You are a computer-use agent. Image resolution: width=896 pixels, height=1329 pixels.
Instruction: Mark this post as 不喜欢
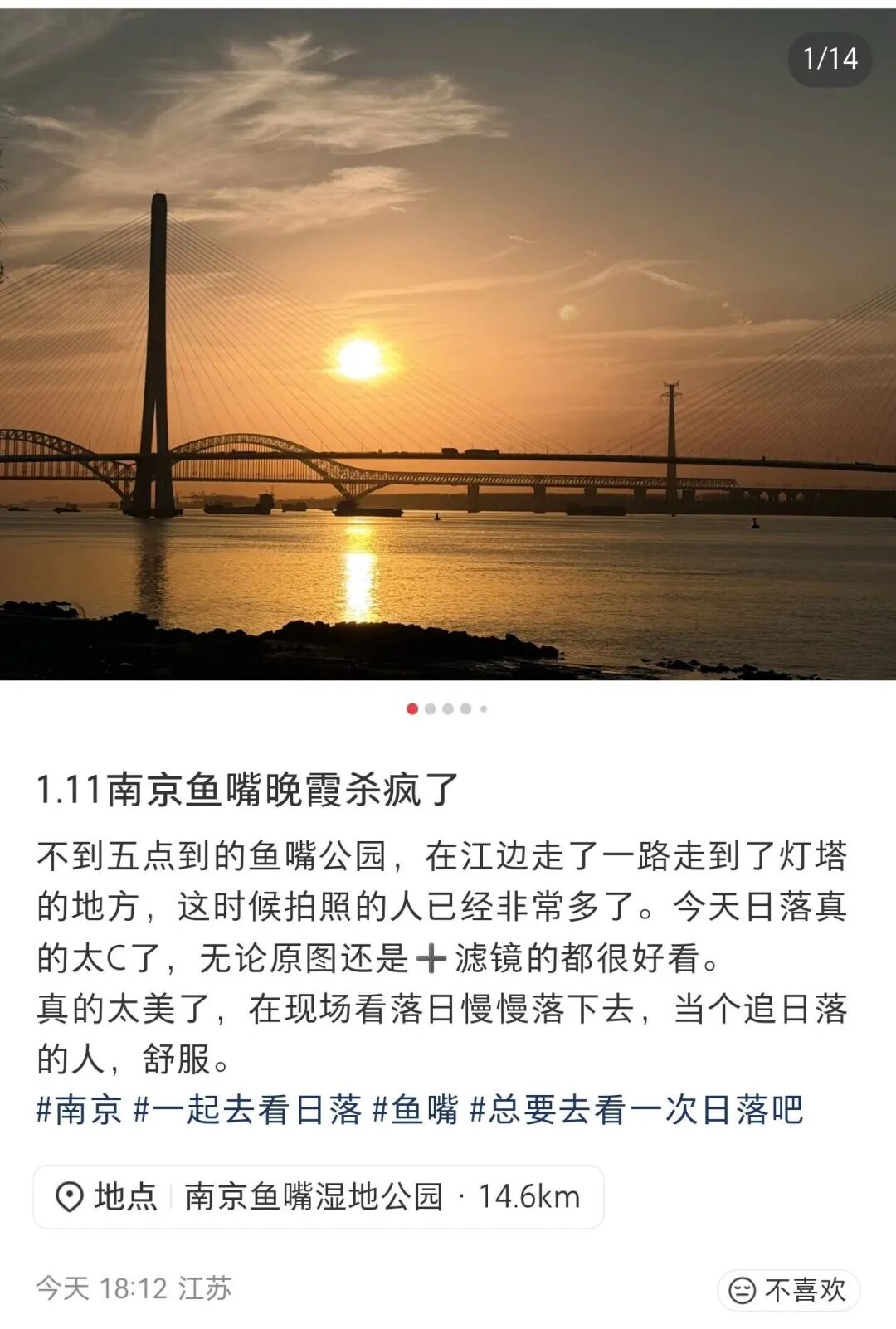[x=788, y=1290]
